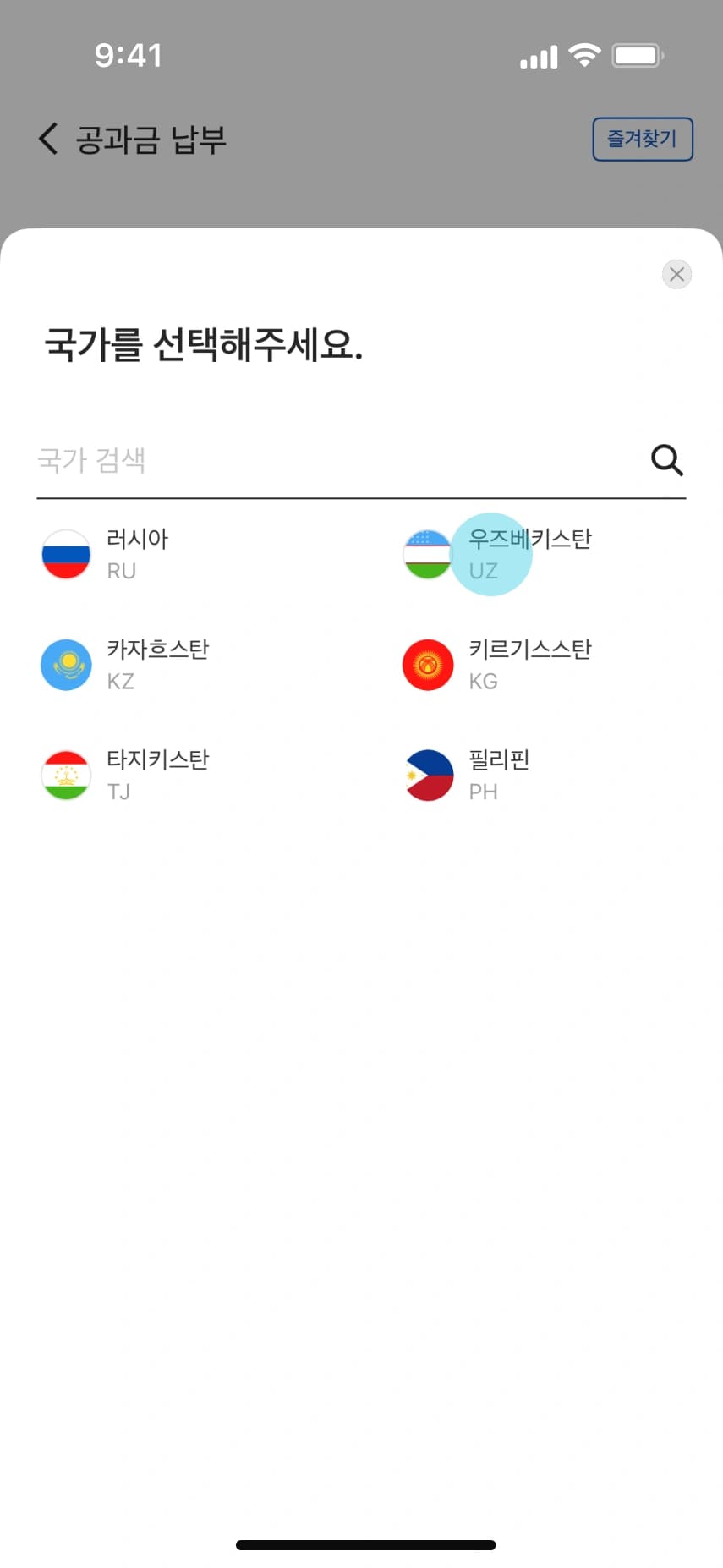Viewport: 723px width, 1568px height.
Task: Close the country selection sheet
Action: (676, 274)
